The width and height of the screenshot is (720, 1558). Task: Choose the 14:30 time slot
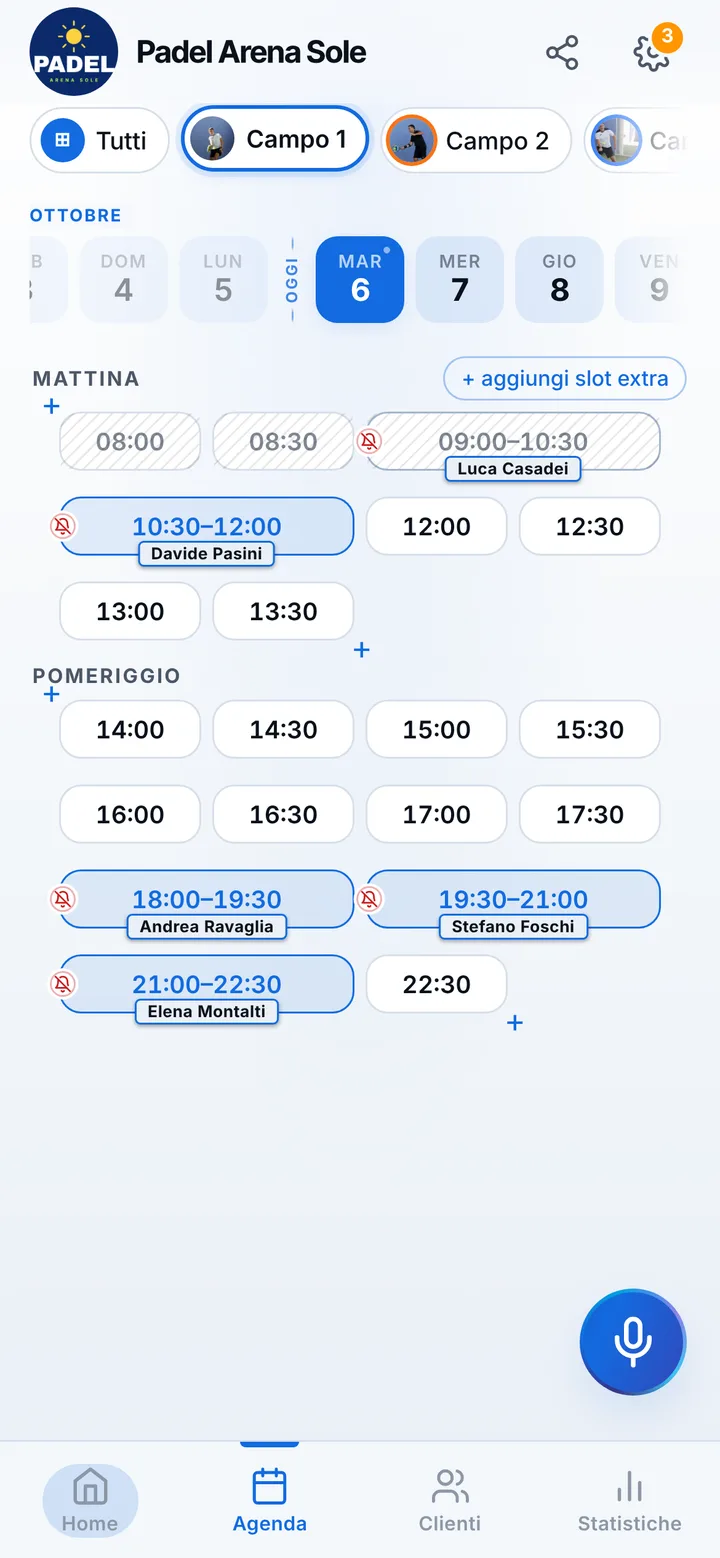click(283, 730)
